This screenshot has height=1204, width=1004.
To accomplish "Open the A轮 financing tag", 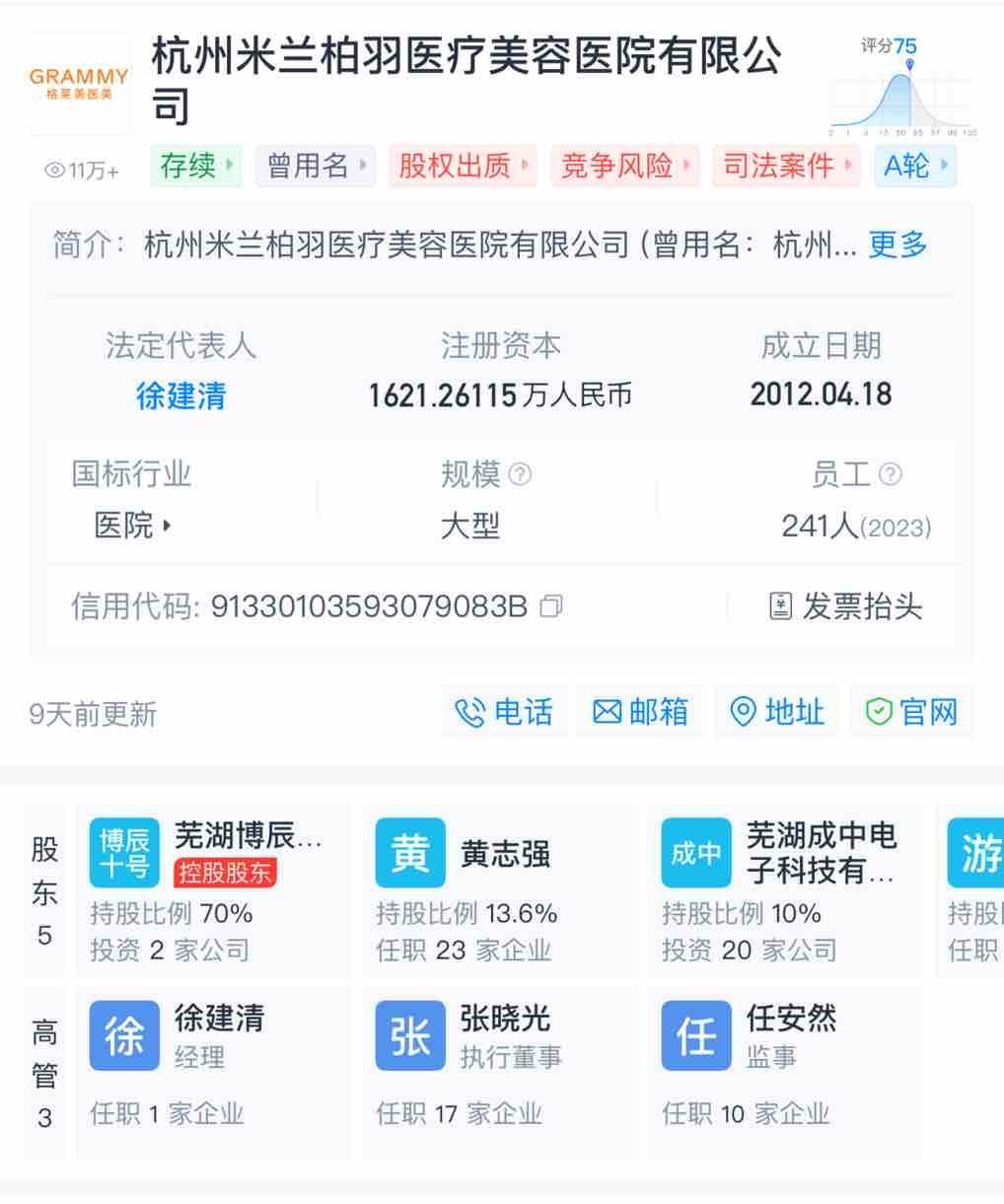I will (x=914, y=166).
